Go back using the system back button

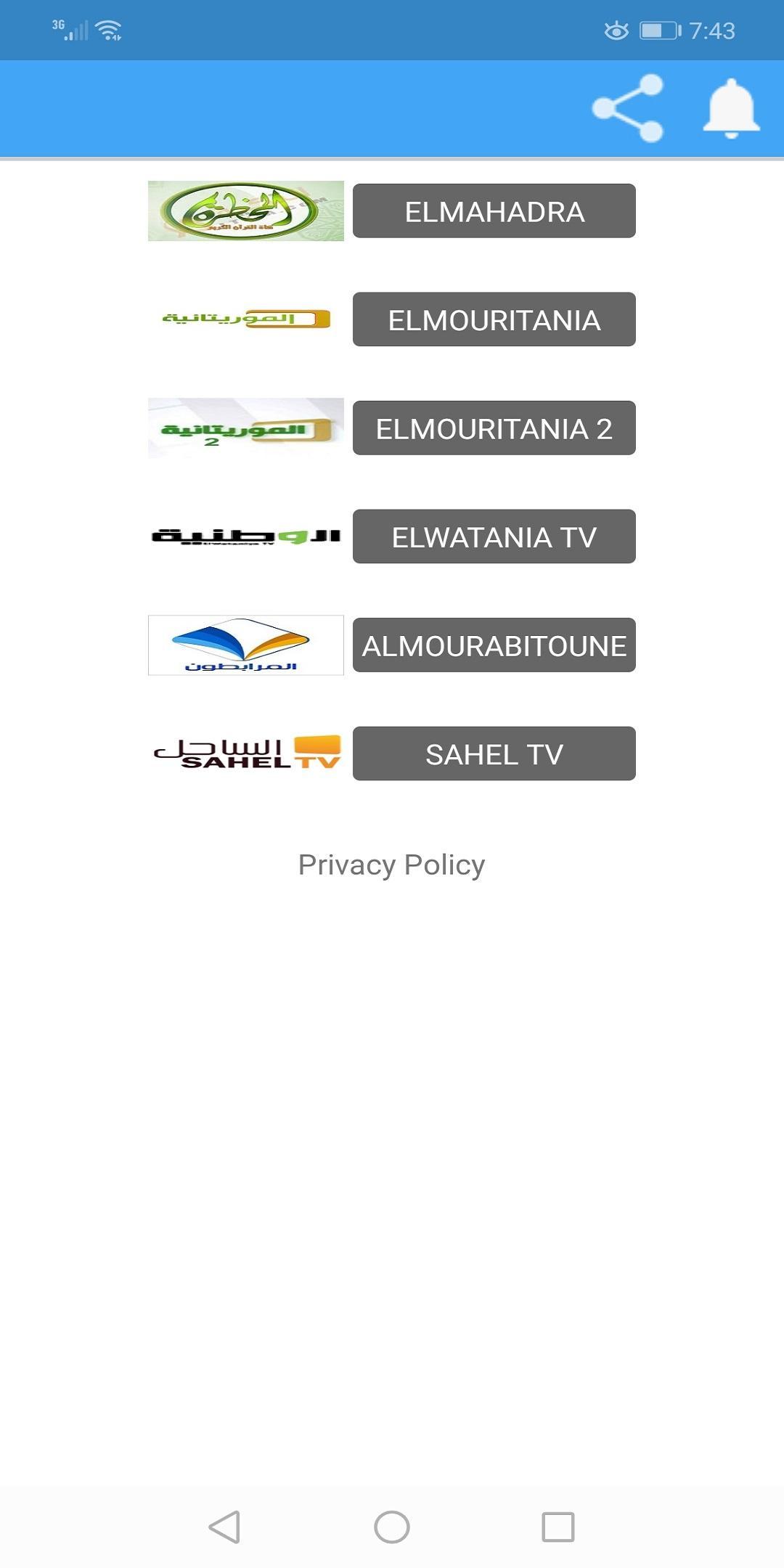224,1527
